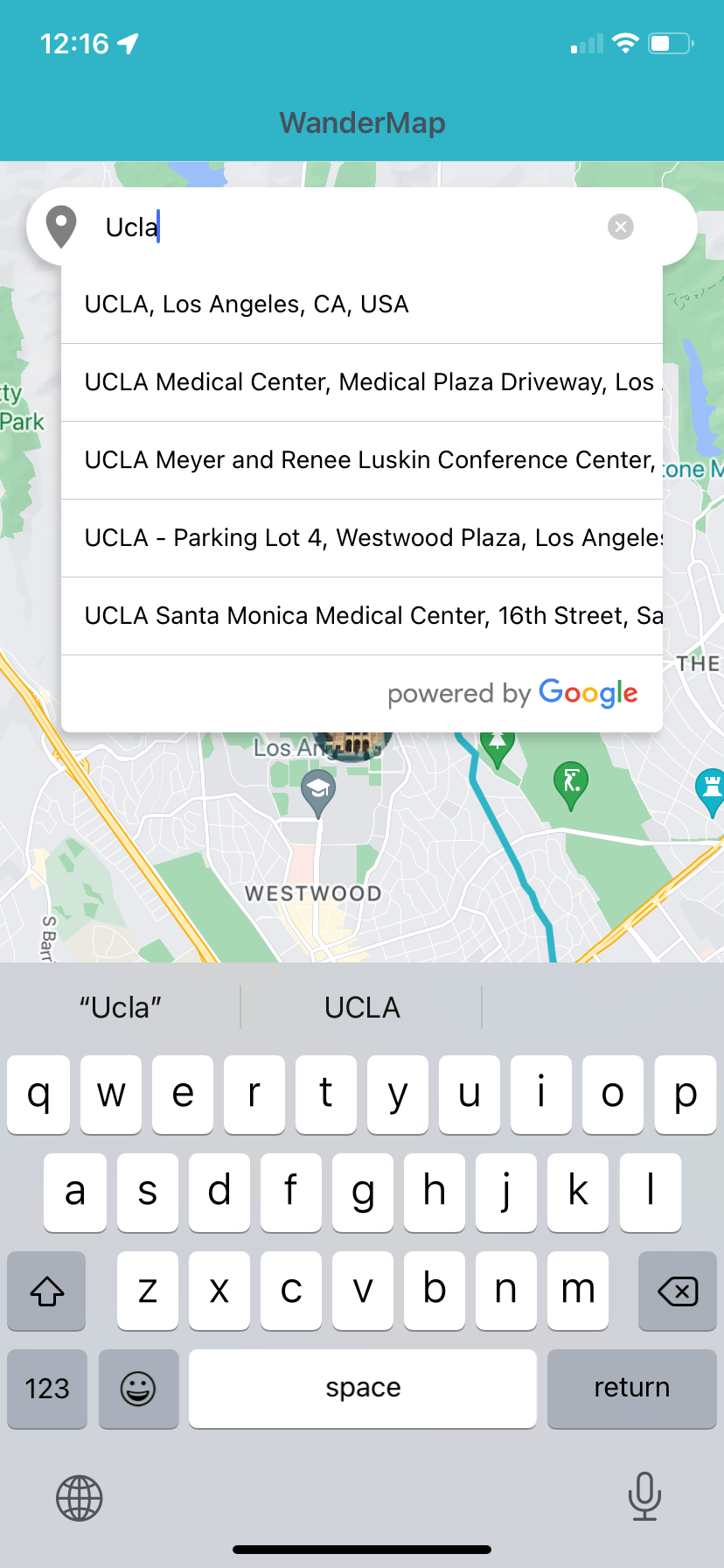The width and height of the screenshot is (724, 1568).
Task: Clear the search text via the X icon
Action: (x=621, y=227)
